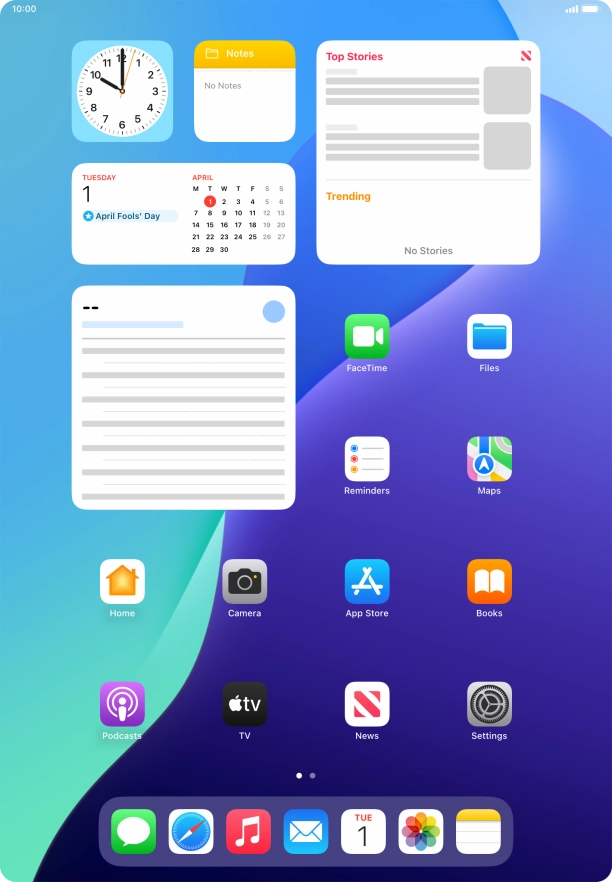Open Settings

[x=489, y=704]
